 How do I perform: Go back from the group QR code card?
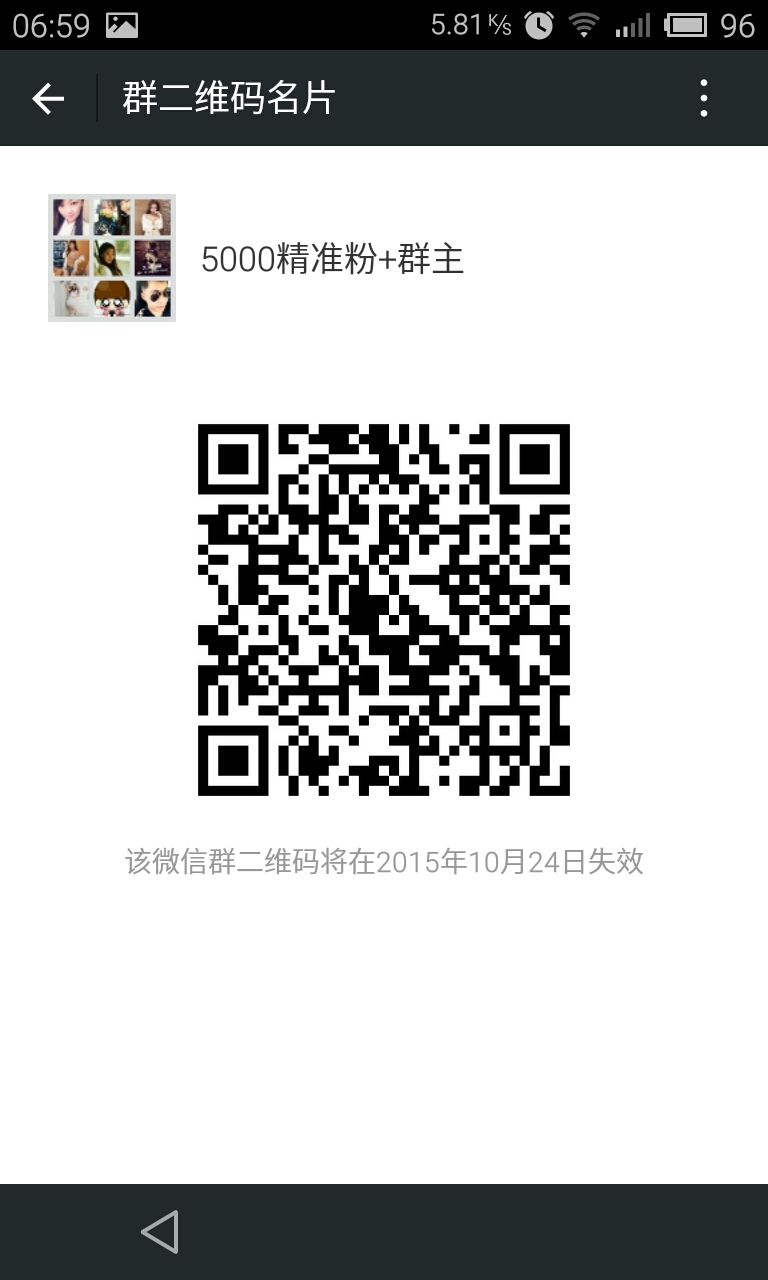point(48,98)
